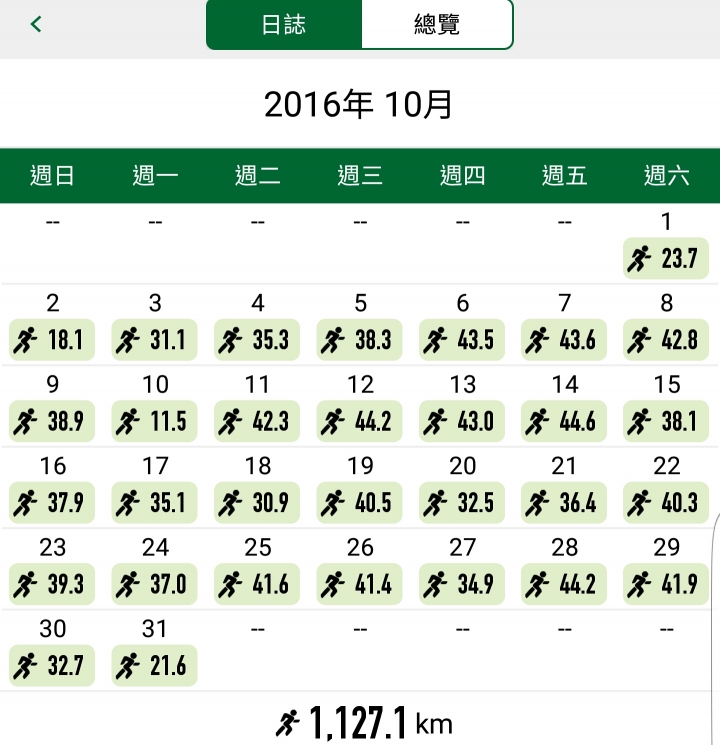View the 30.9 km run on October 18

coord(257,503)
